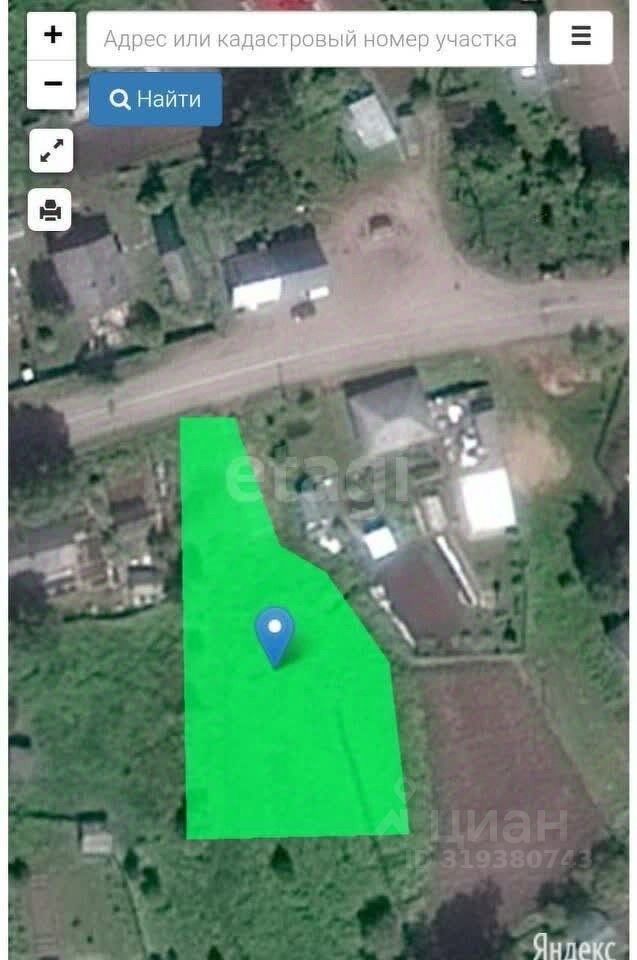Zoom out on the map
This screenshot has width=637, height=960.
click(52, 85)
